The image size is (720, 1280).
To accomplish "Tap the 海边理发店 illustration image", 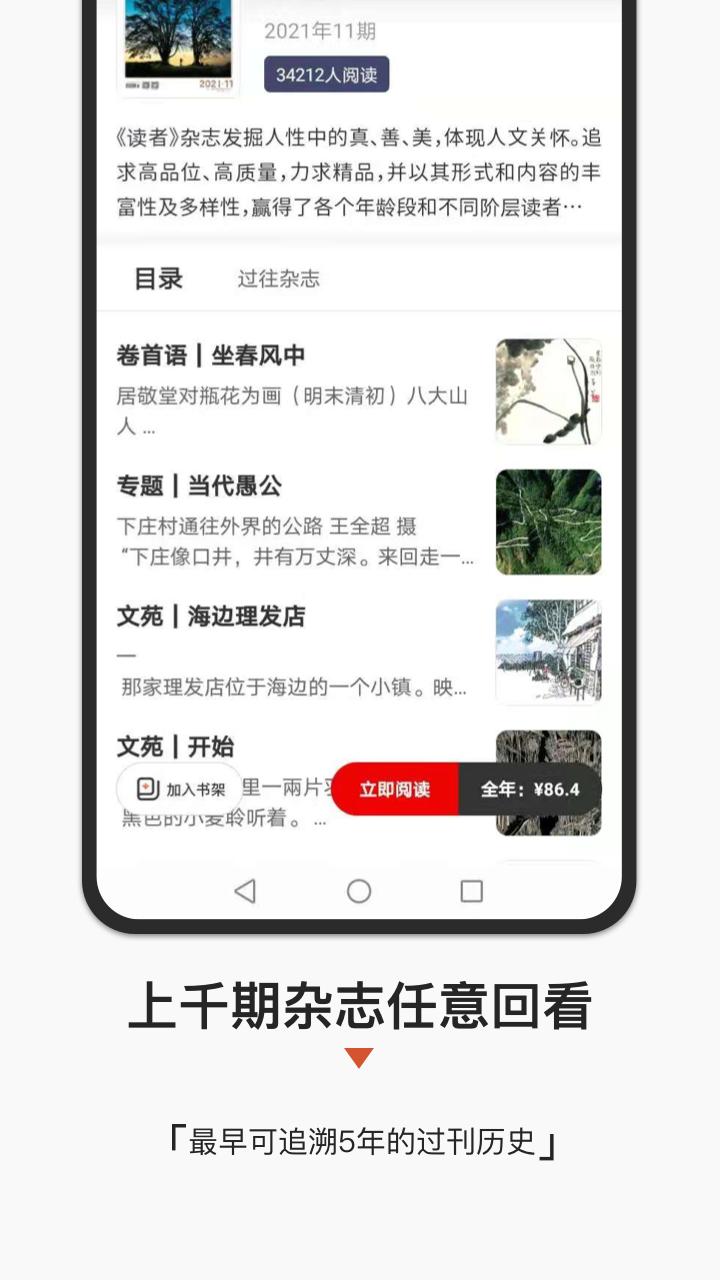I will click(x=548, y=650).
